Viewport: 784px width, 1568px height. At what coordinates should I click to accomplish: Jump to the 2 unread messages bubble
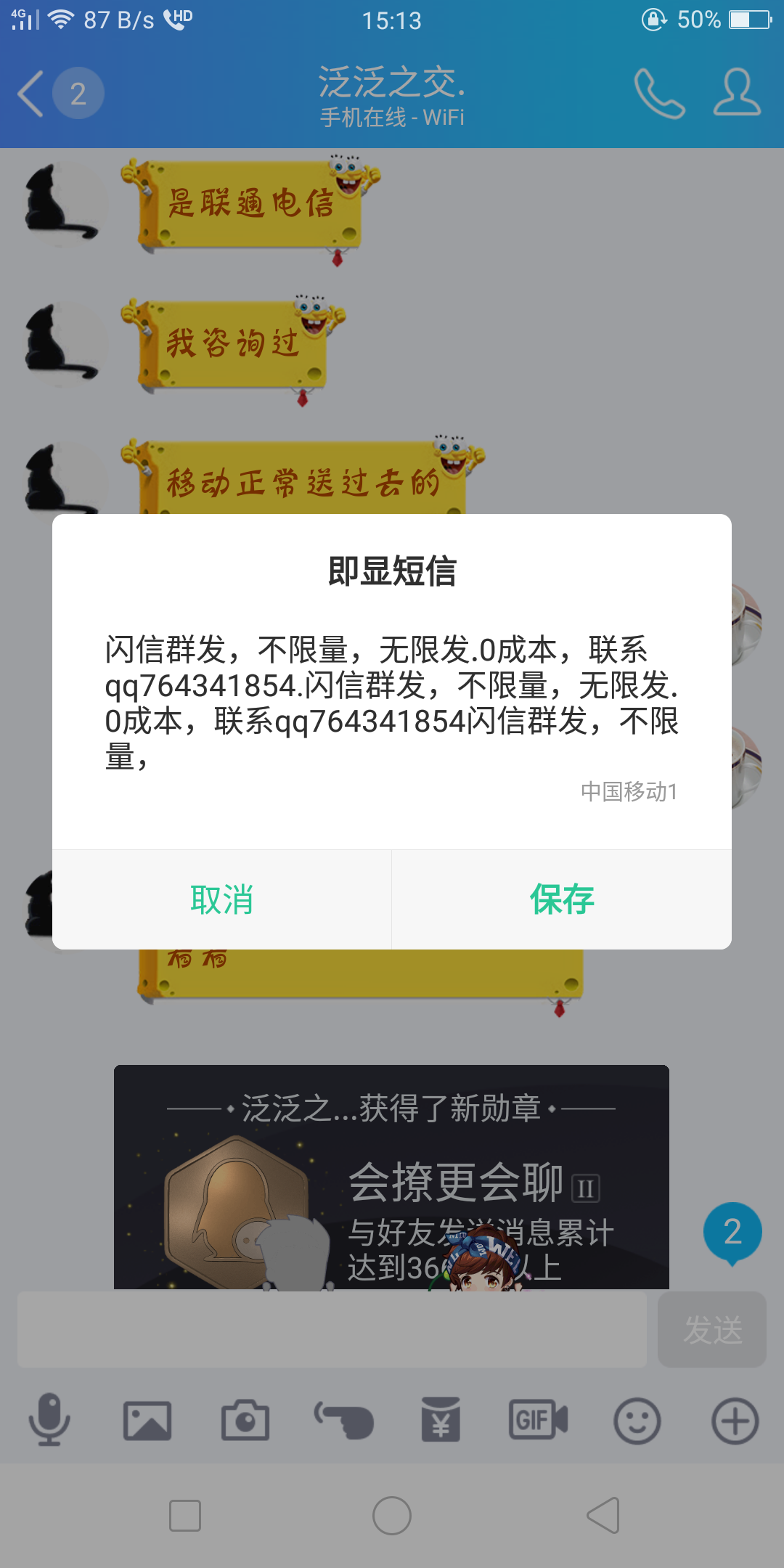[732, 1232]
